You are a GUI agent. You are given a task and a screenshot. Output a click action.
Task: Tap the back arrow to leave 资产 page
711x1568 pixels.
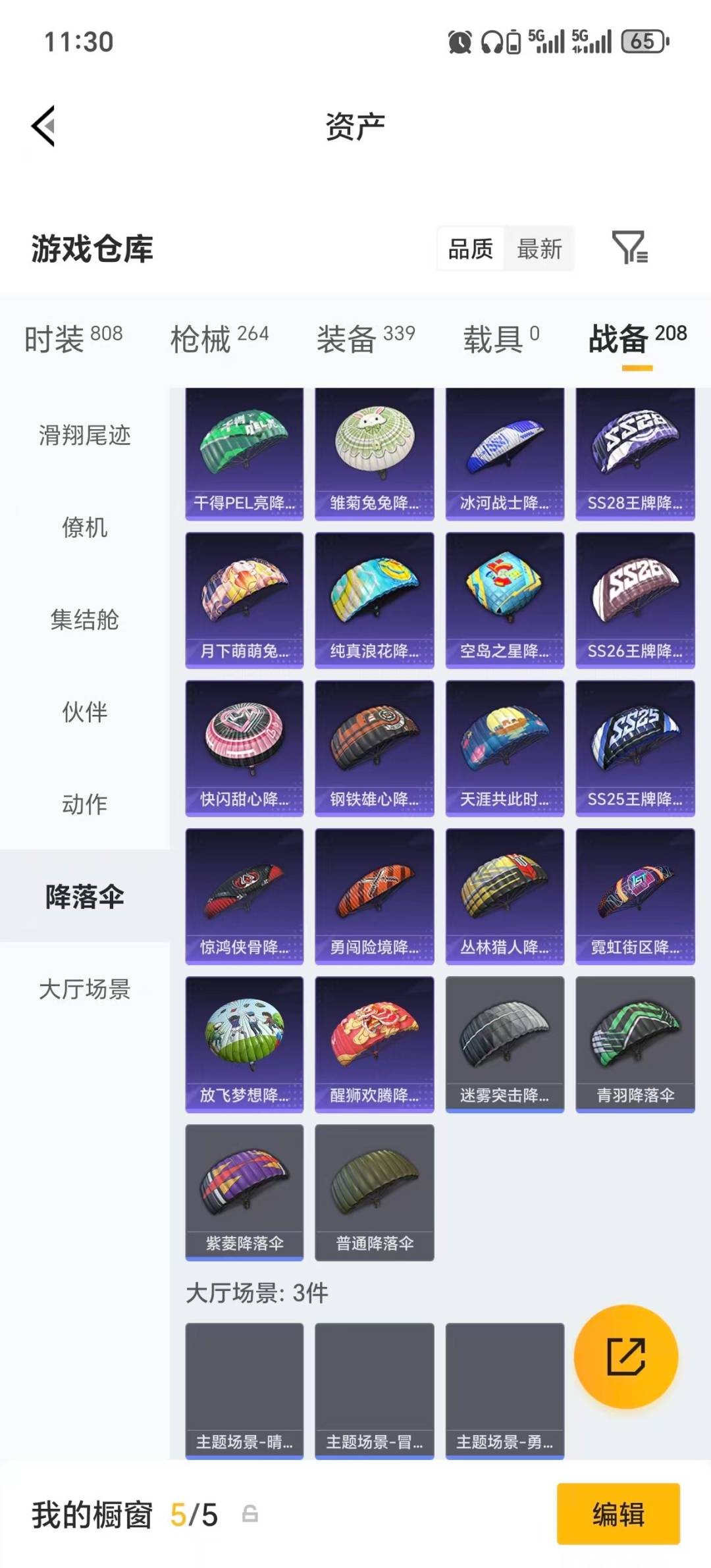click(43, 126)
